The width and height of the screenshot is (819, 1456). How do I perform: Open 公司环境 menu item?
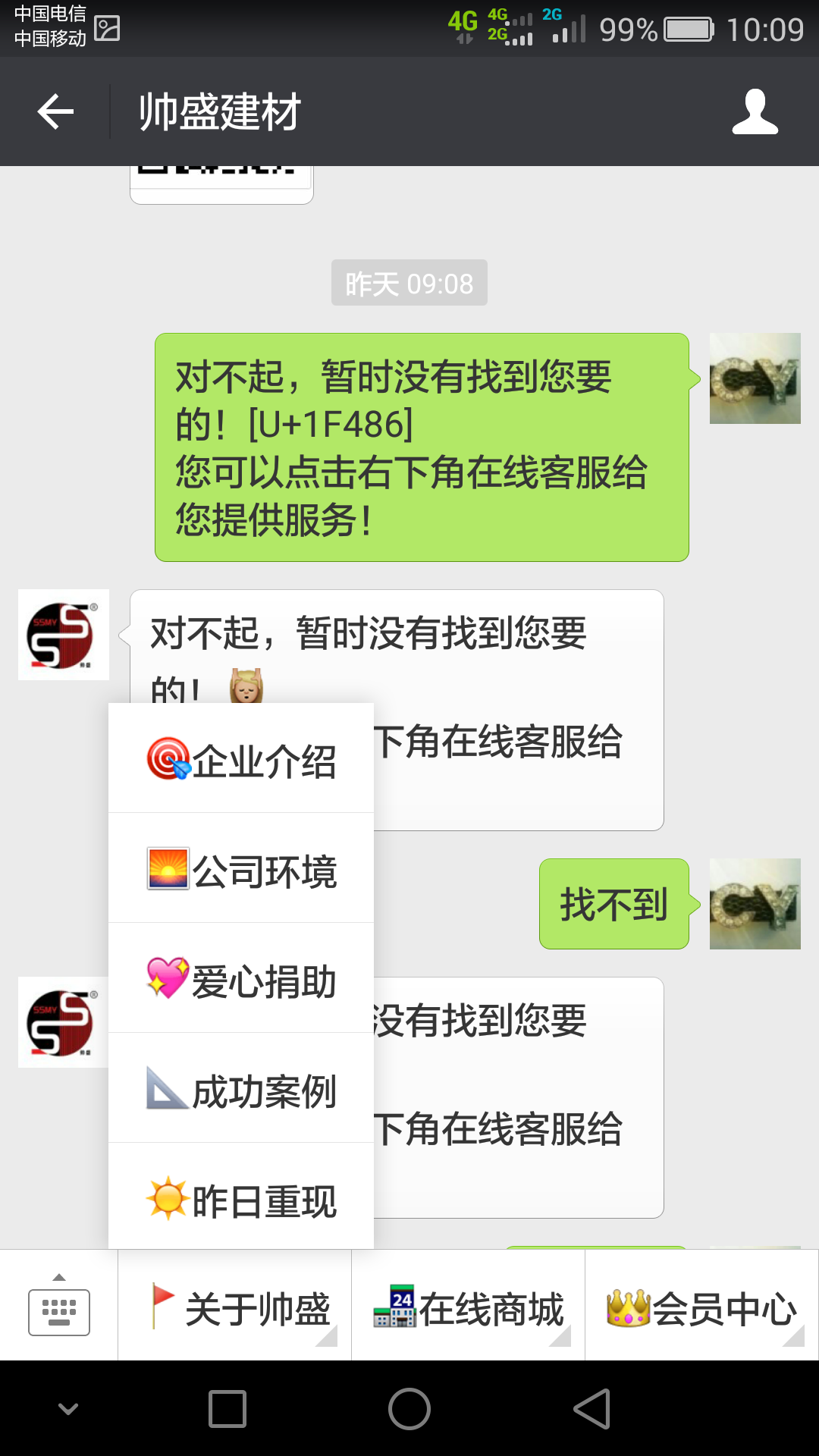click(241, 869)
